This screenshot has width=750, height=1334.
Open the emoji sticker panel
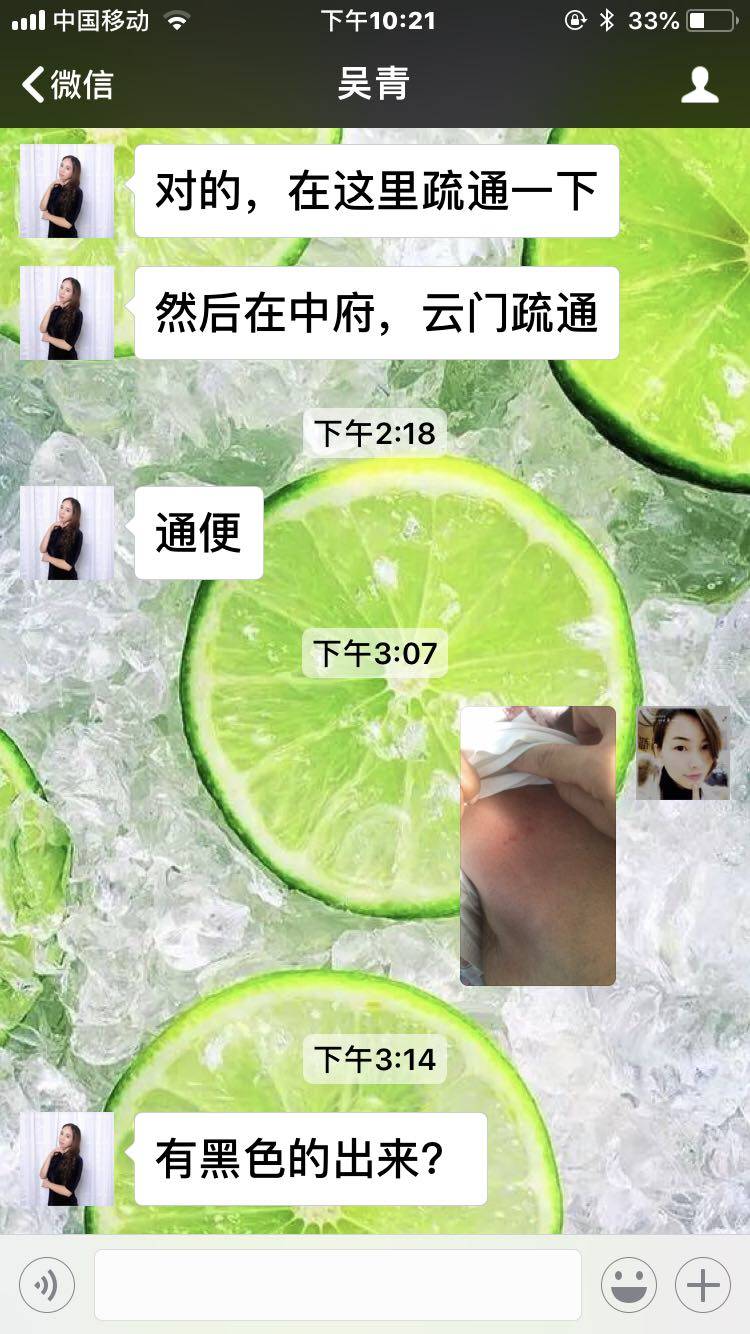pos(629,1285)
